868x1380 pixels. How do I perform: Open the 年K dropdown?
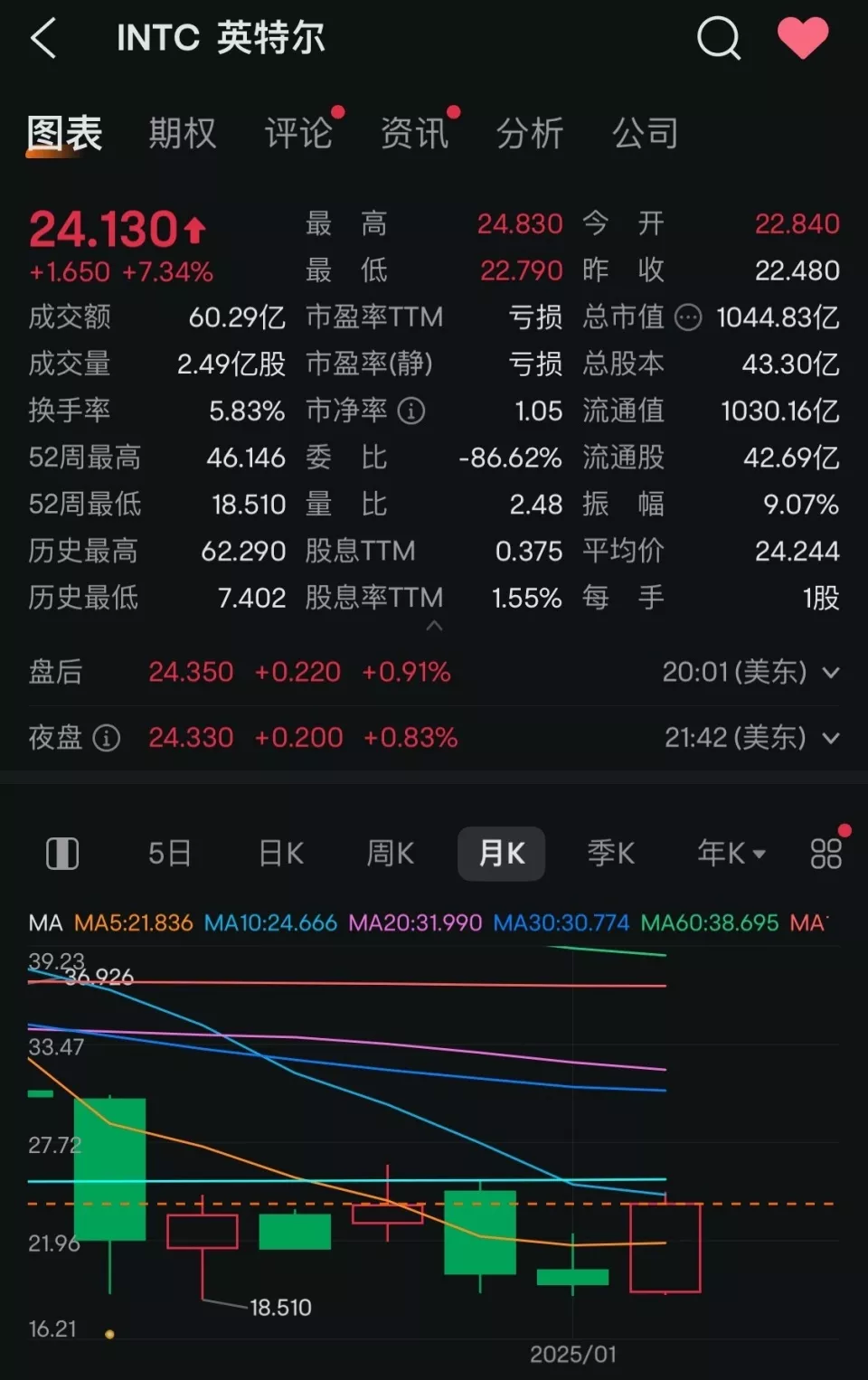[x=731, y=853]
